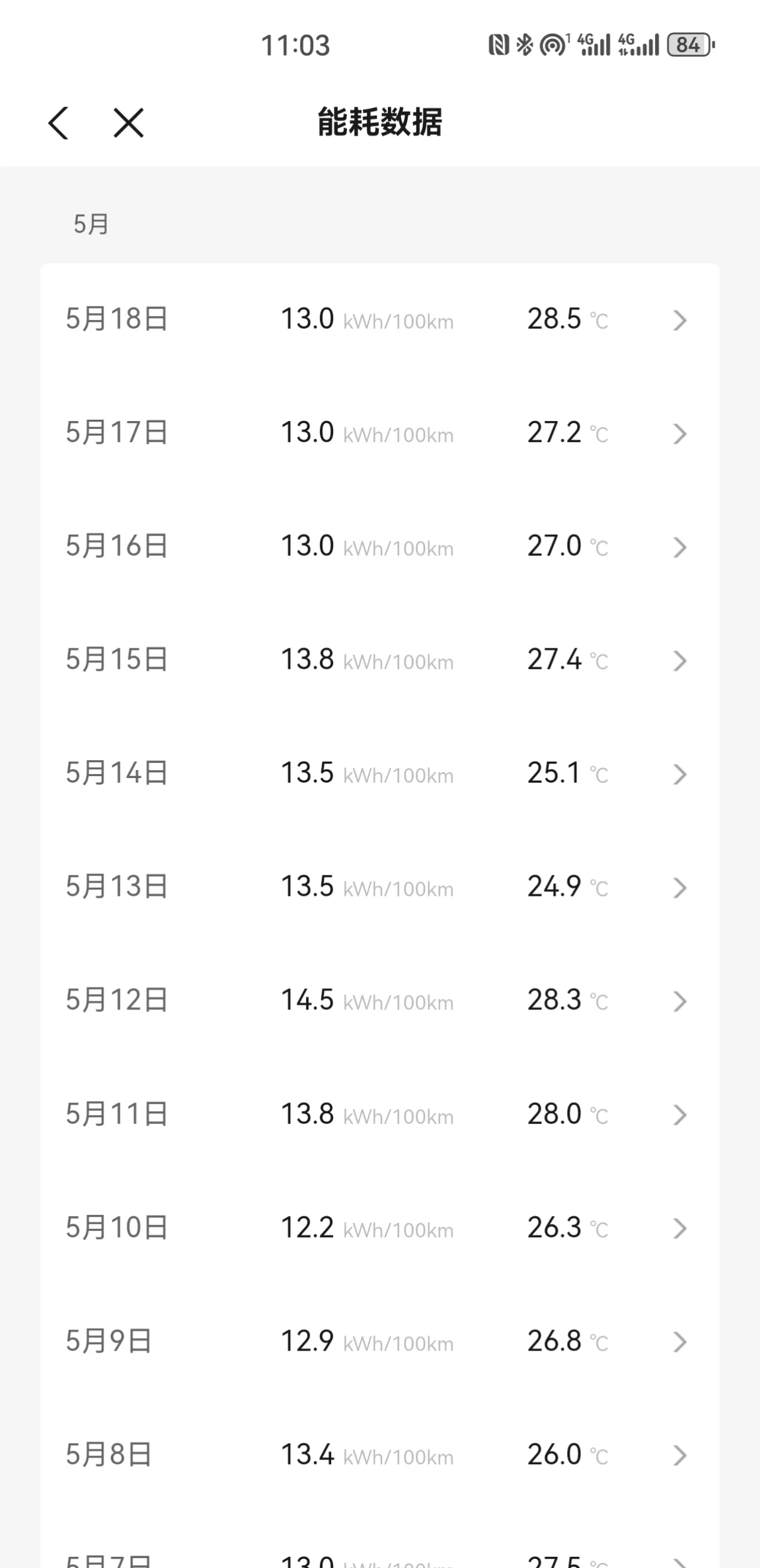This screenshot has width=760, height=1568.
Task: Go back using the top-left arrow
Action: point(58,123)
